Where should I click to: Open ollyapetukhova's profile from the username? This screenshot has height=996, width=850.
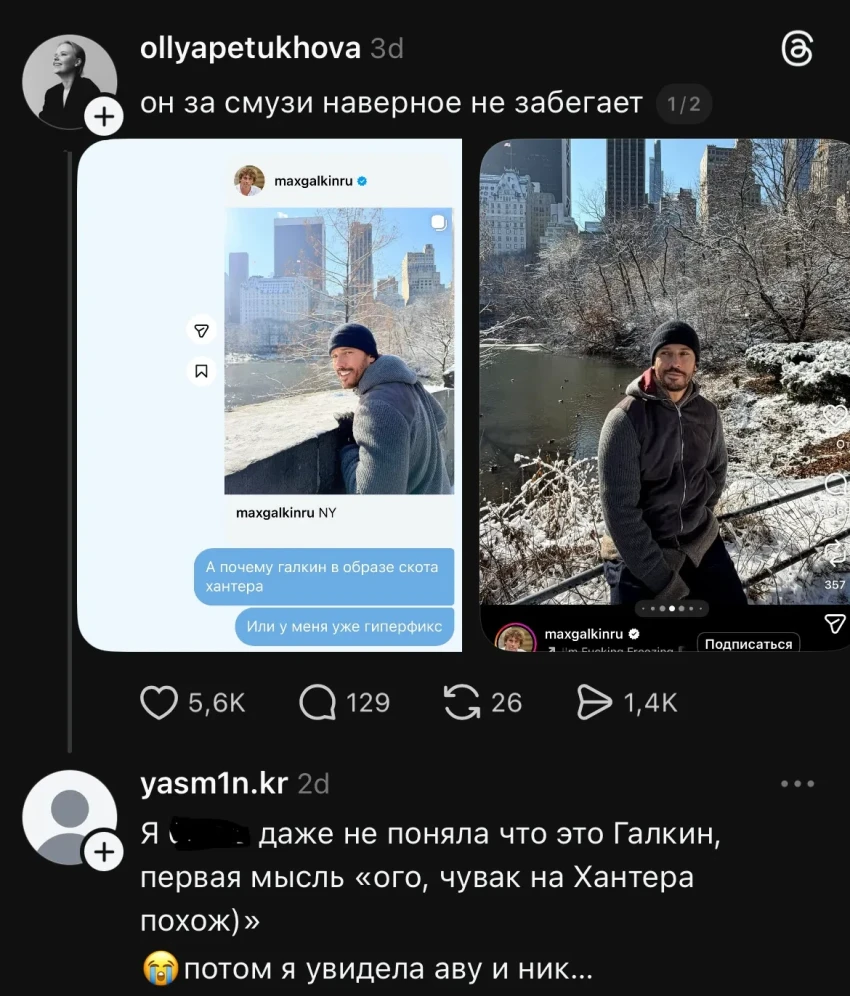pos(251,48)
